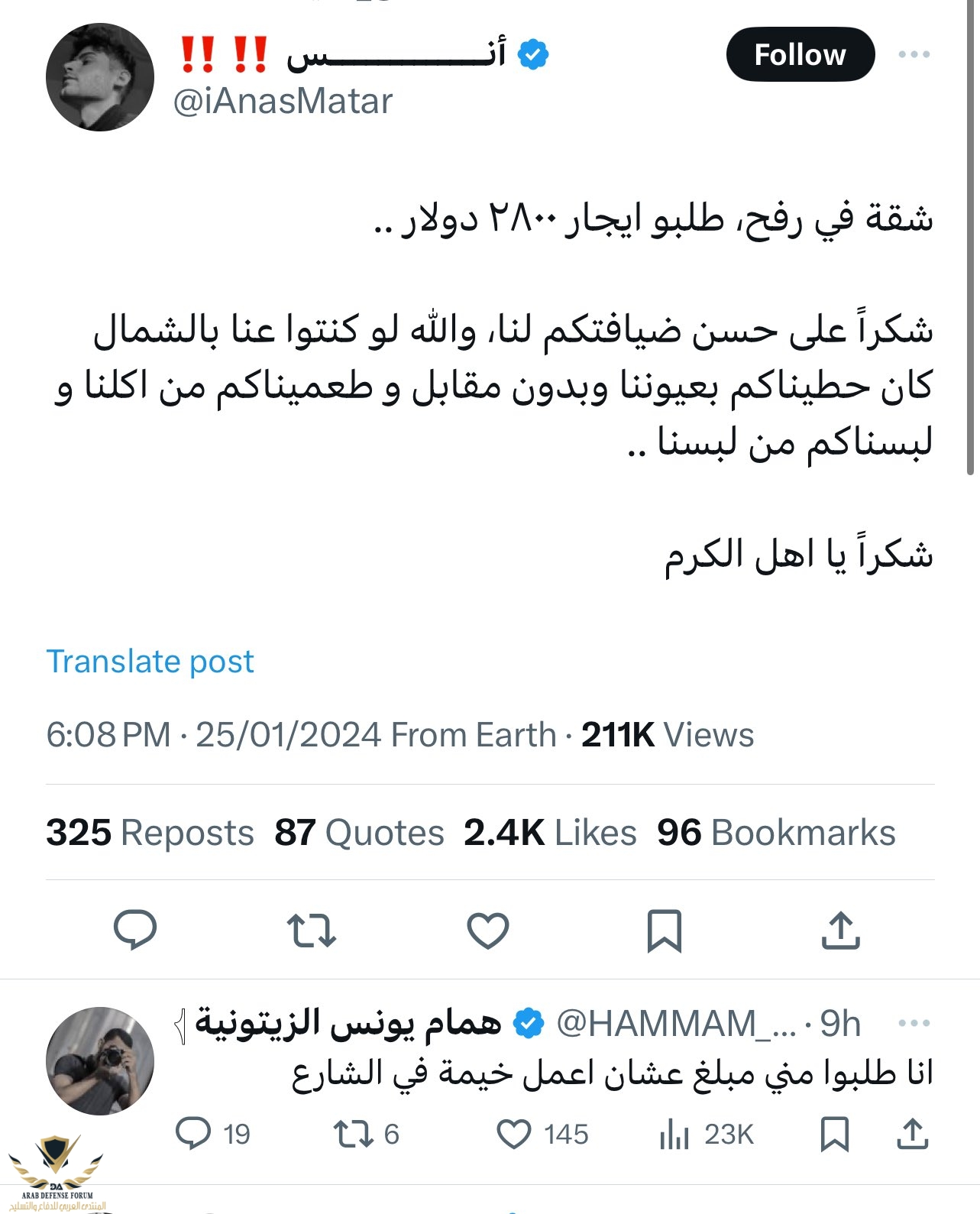Repost Anas's main post
Image resolution: width=980 pixels, height=1214 pixels.
[312, 931]
